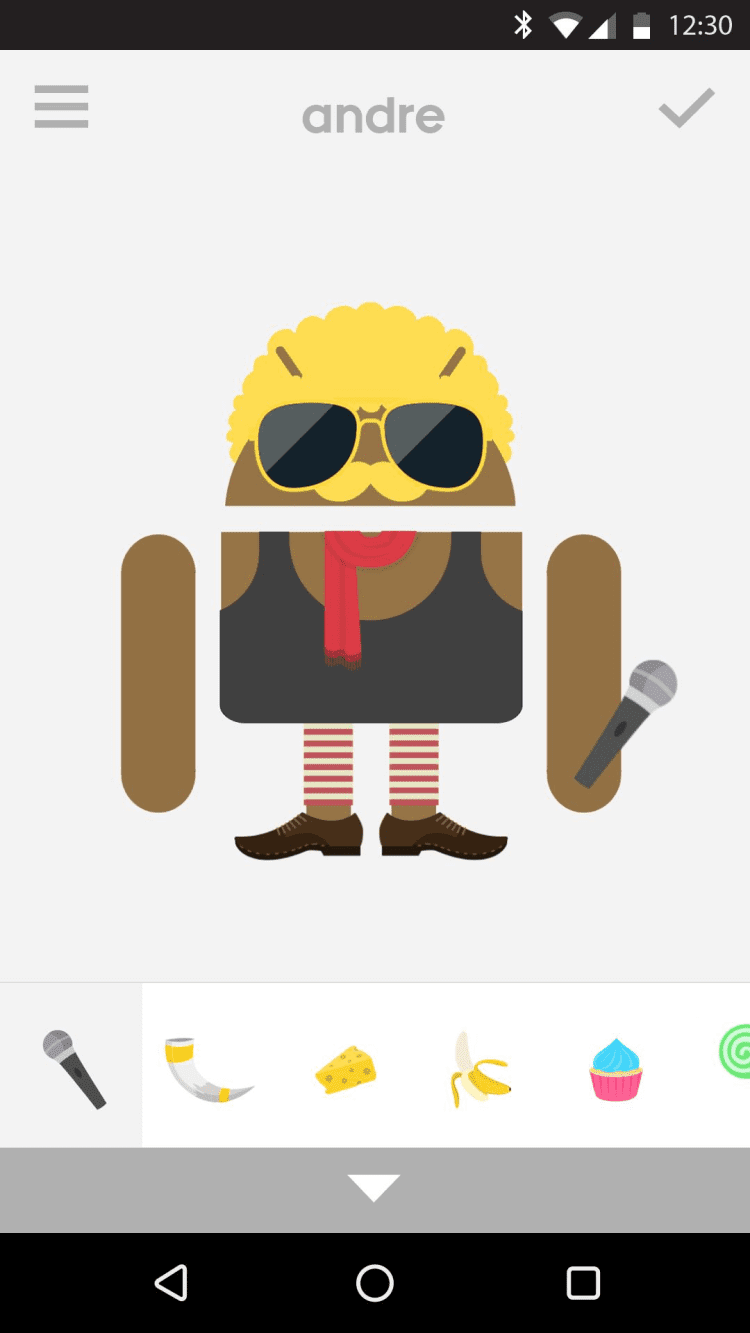Return to the home screen

(375, 1282)
